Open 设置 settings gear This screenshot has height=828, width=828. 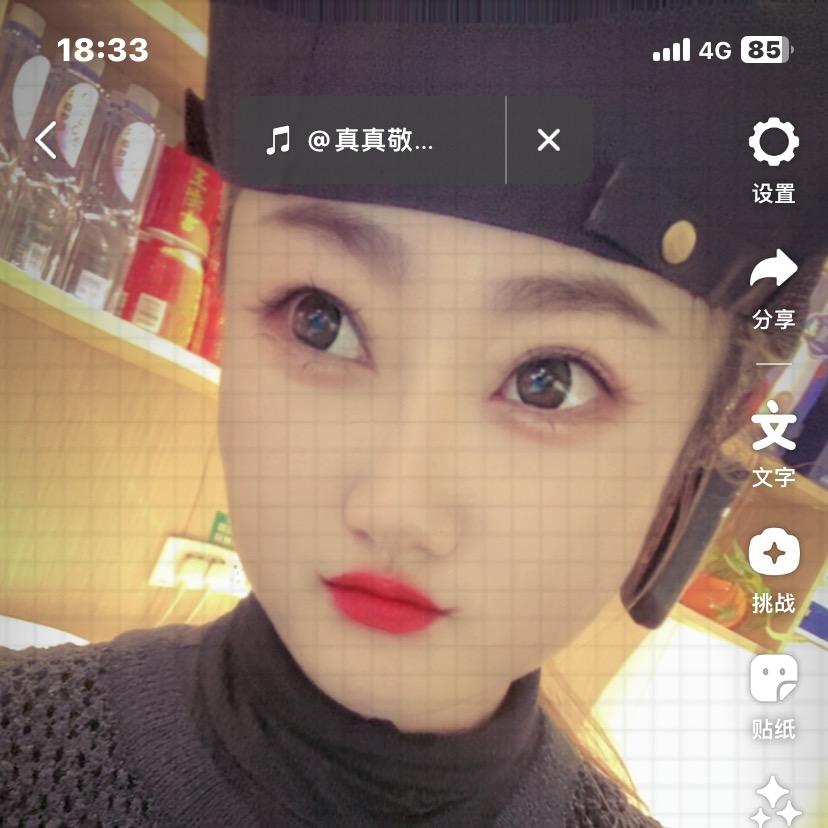(x=773, y=143)
